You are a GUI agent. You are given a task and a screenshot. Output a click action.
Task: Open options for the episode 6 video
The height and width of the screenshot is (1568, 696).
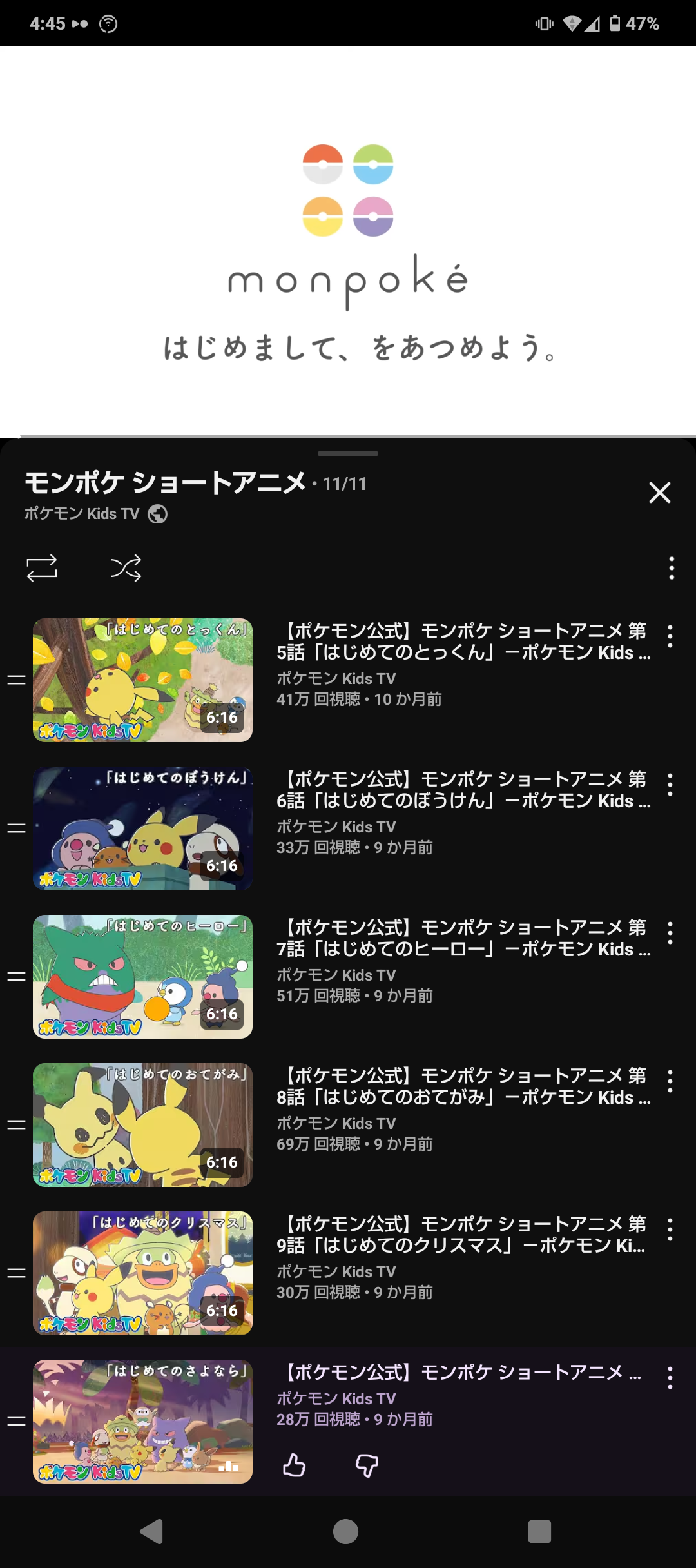tap(670, 785)
